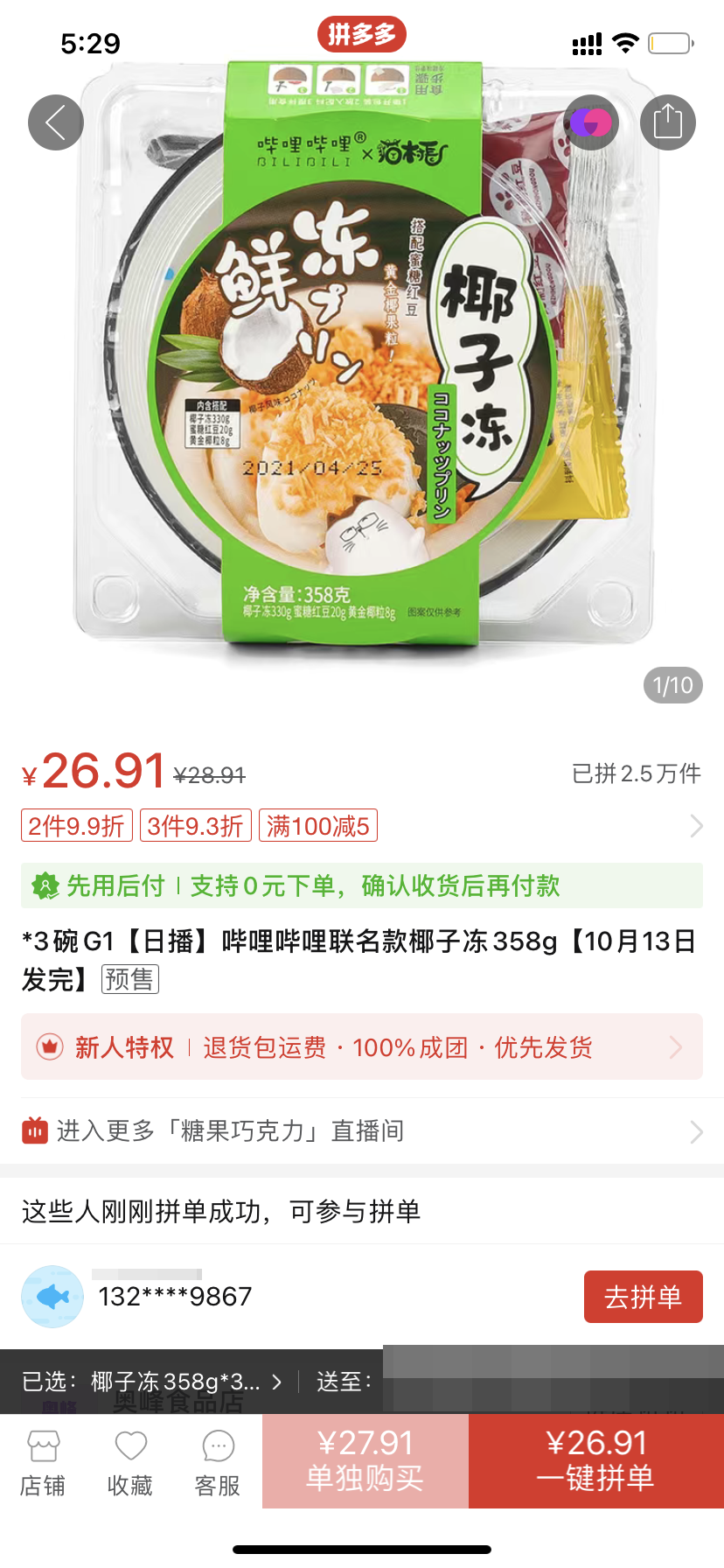Add product to 收藏 favorites
724x1568 pixels.
point(130,1463)
